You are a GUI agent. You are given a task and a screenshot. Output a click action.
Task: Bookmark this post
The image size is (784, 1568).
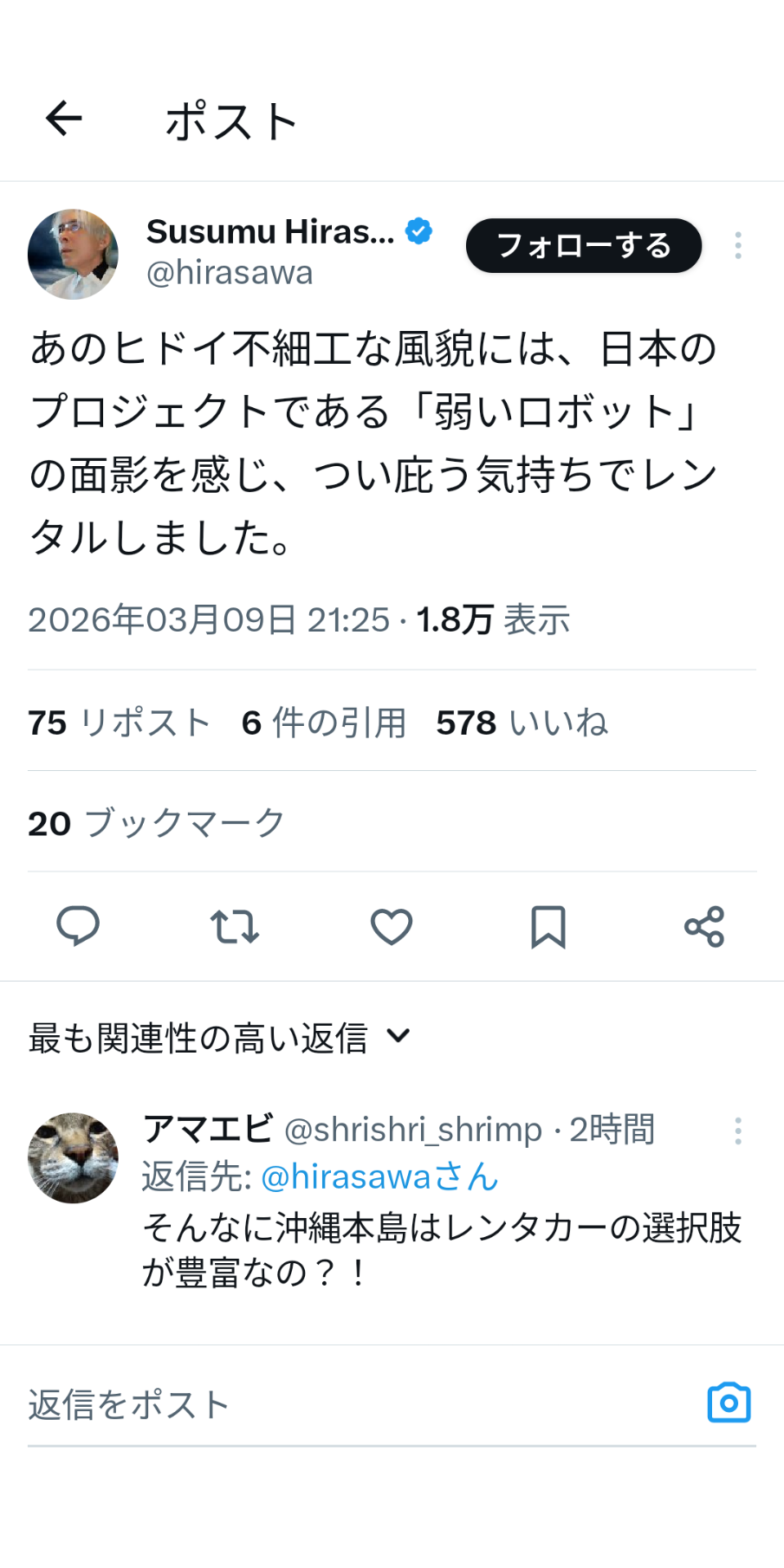(x=548, y=927)
